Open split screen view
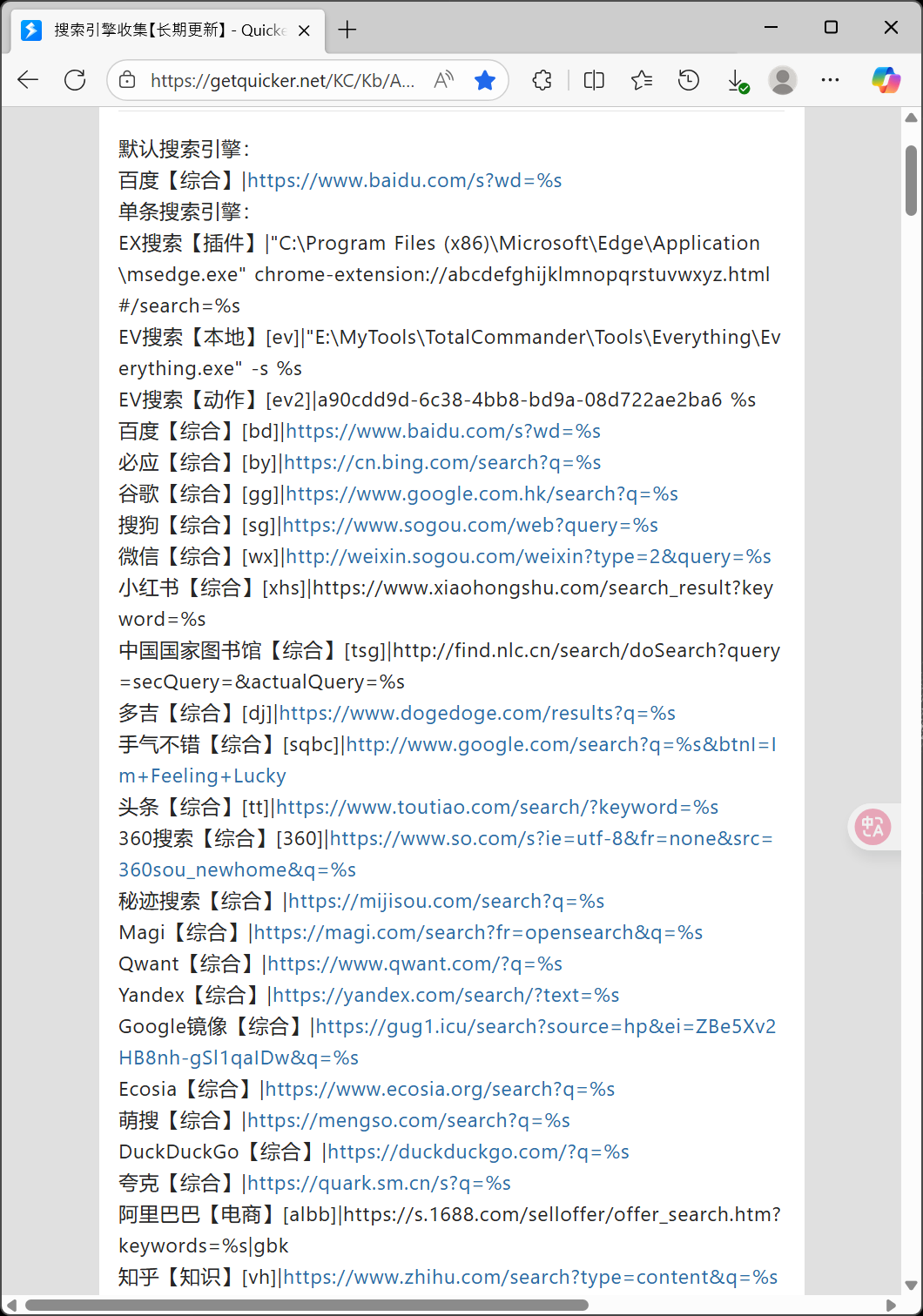923x1316 pixels. (594, 81)
